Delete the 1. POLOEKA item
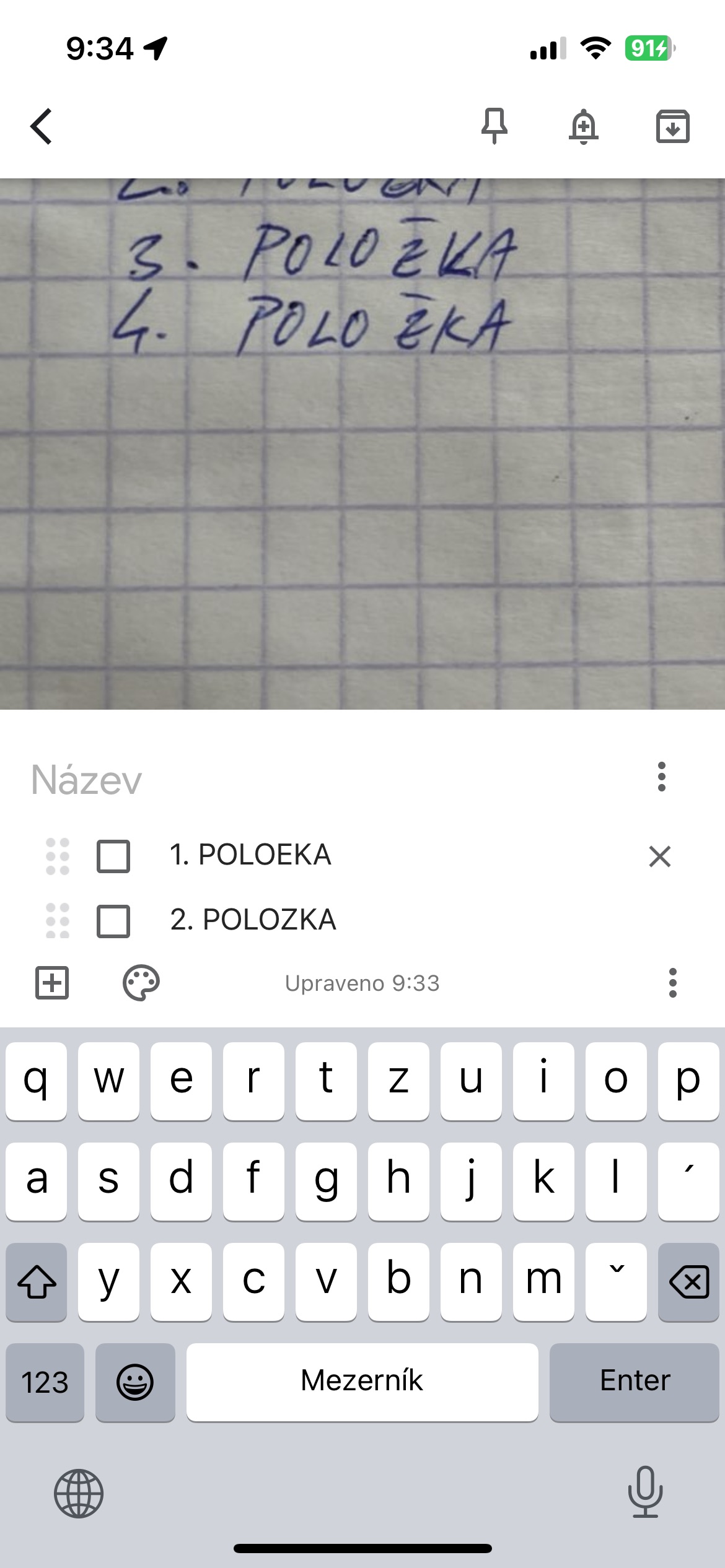 [x=659, y=856]
